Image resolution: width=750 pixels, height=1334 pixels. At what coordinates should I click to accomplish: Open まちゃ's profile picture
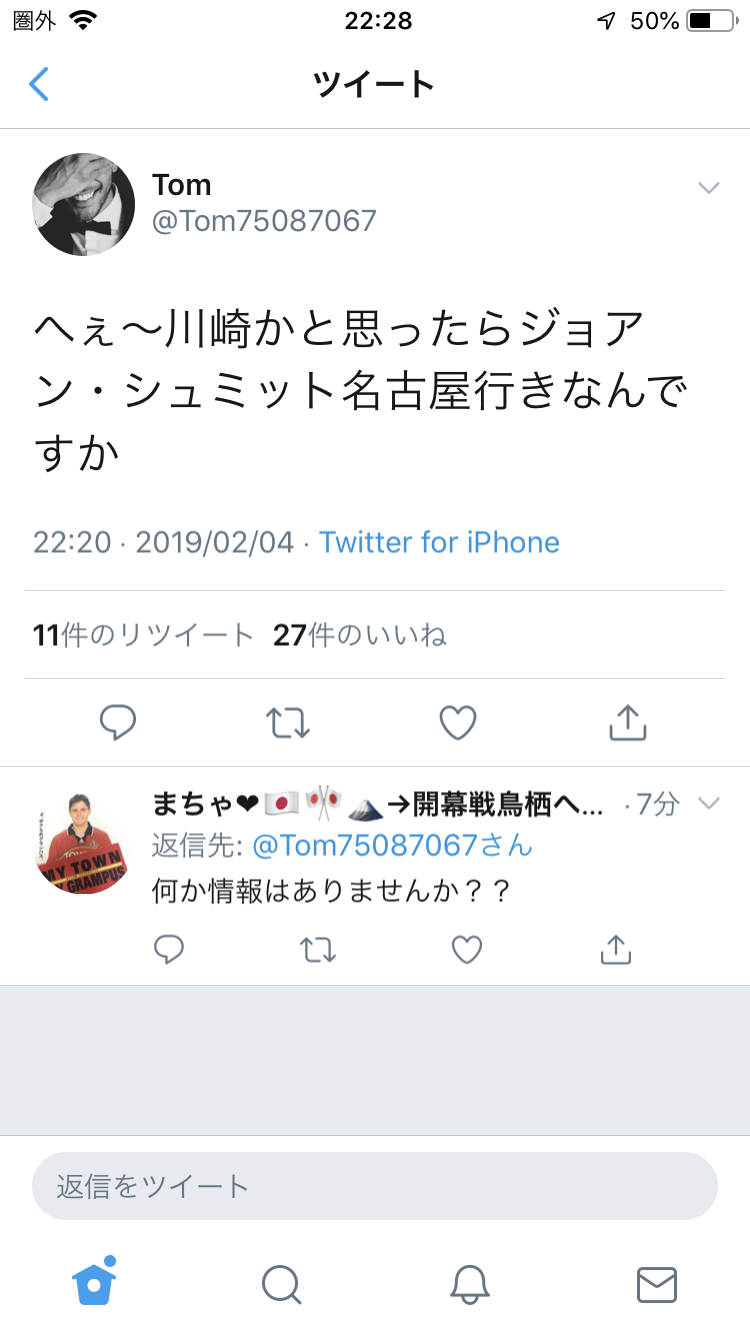(x=84, y=843)
